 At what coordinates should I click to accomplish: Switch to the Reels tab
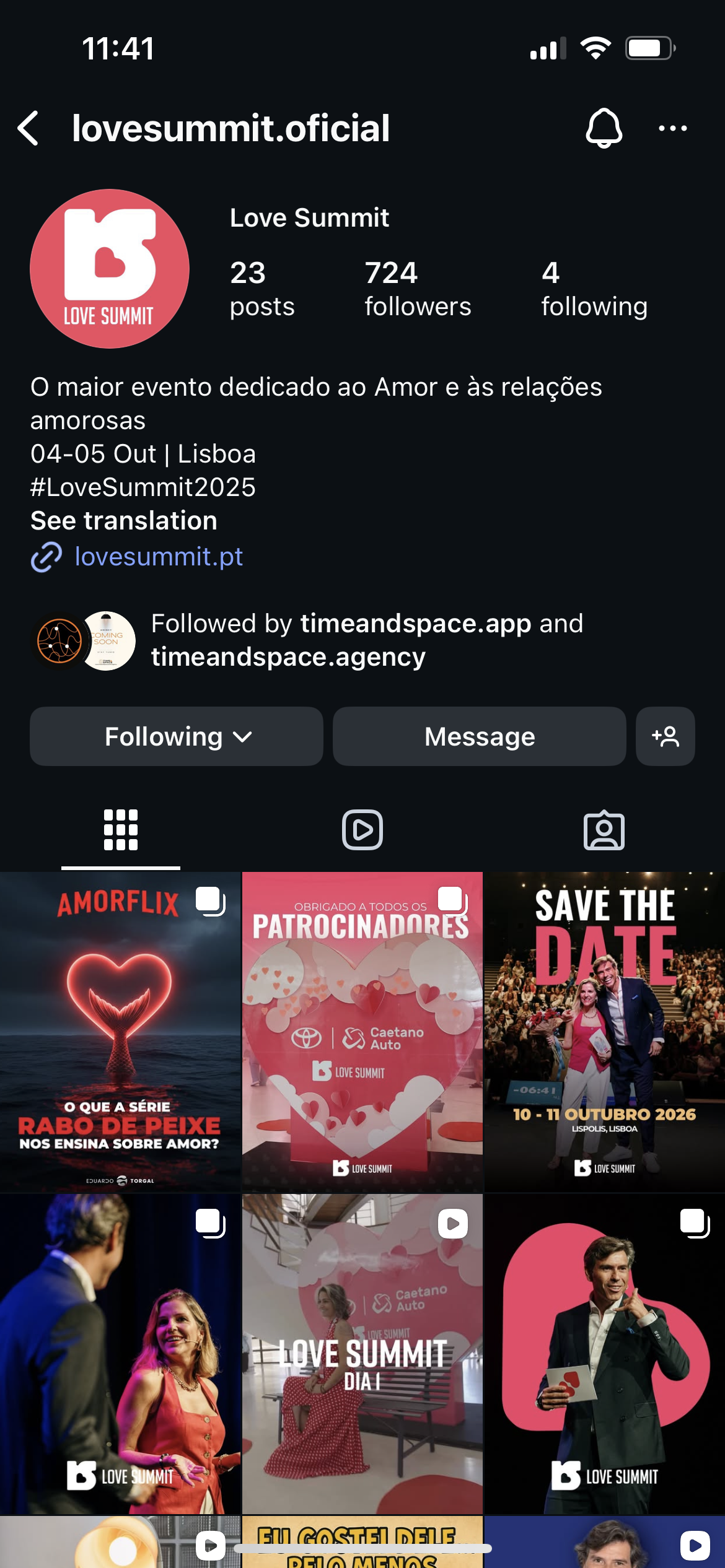click(x=362, y=830)
